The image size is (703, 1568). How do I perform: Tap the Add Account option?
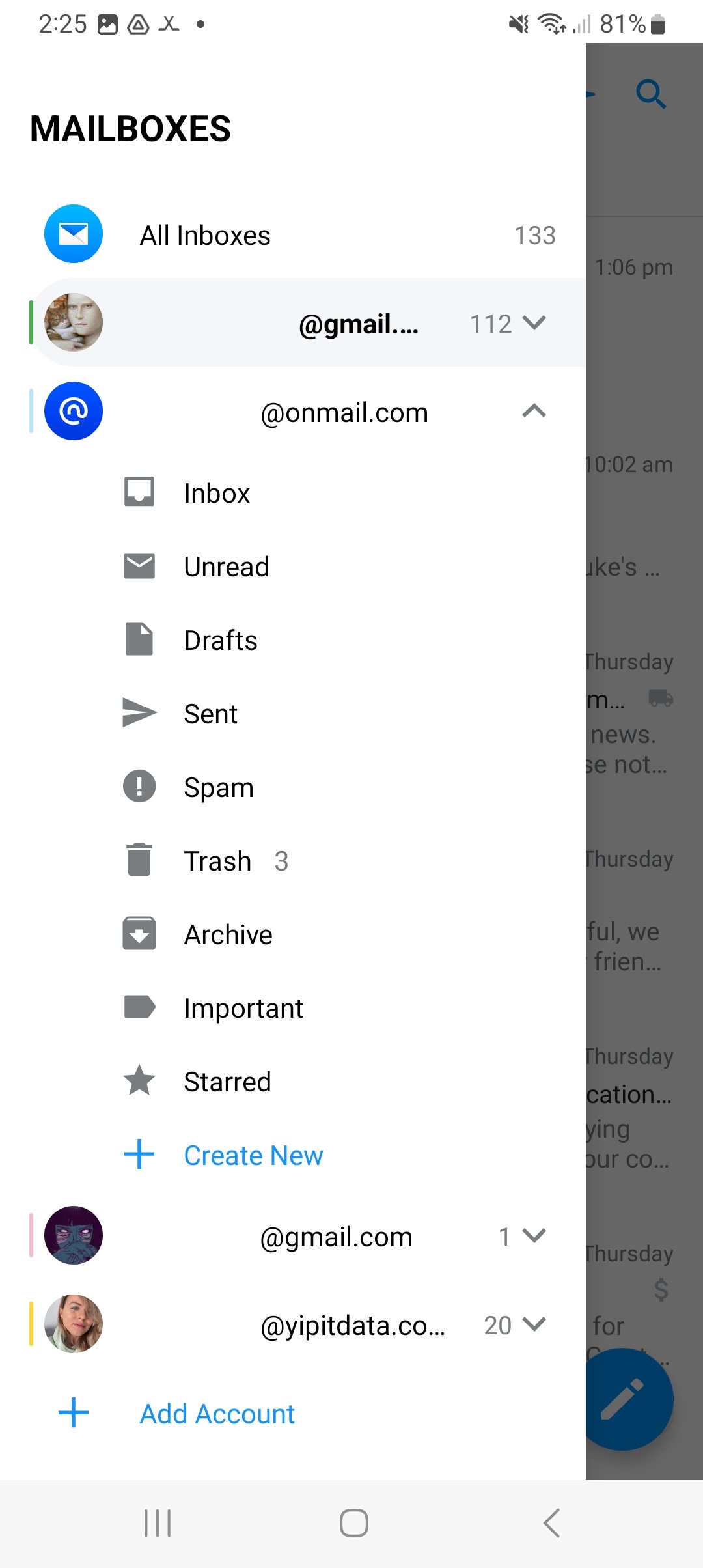click(216, 1414)
